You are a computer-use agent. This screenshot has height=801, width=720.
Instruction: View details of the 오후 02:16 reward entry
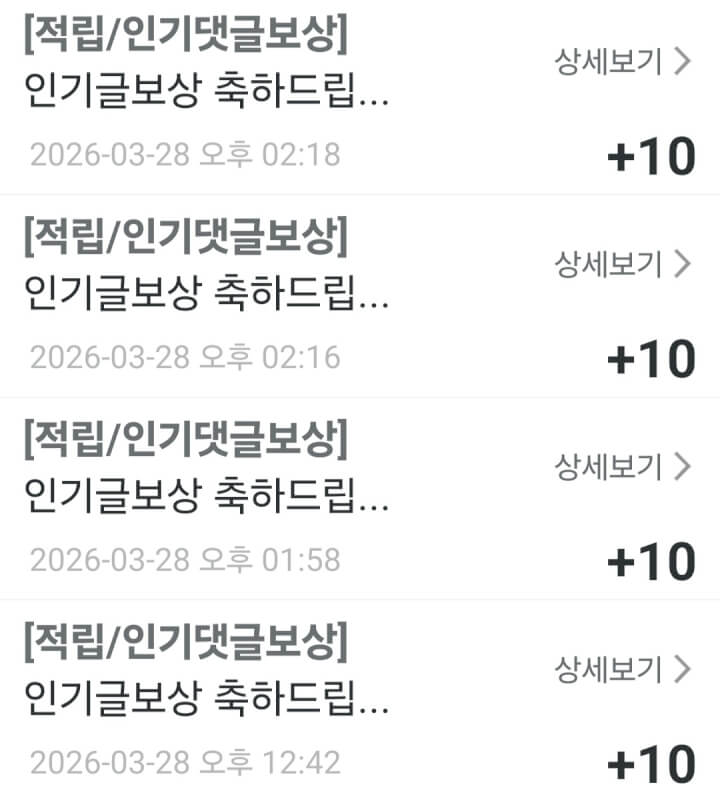coord(622,264)
